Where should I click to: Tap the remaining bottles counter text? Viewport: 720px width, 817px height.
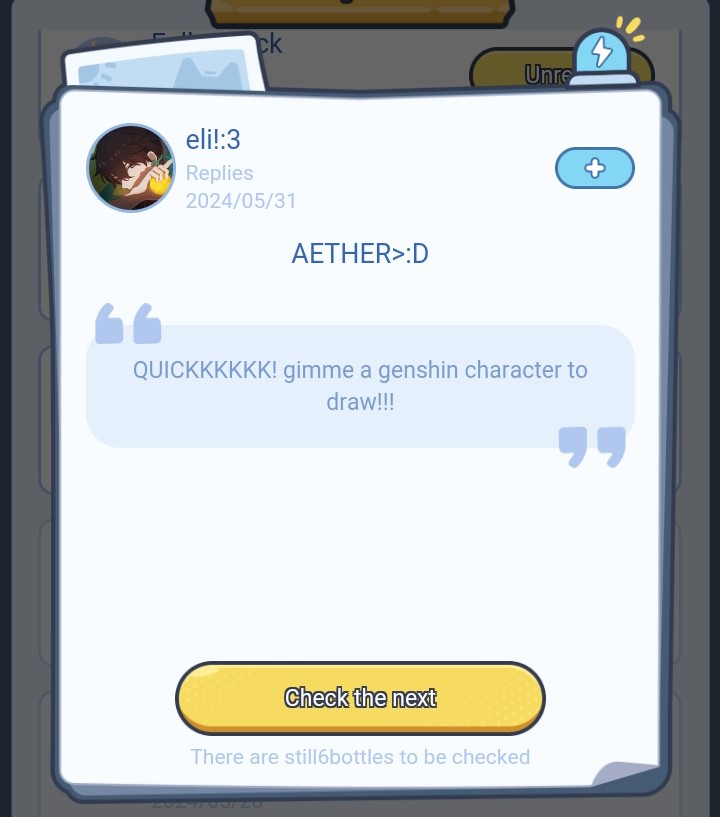click(360, 757)
